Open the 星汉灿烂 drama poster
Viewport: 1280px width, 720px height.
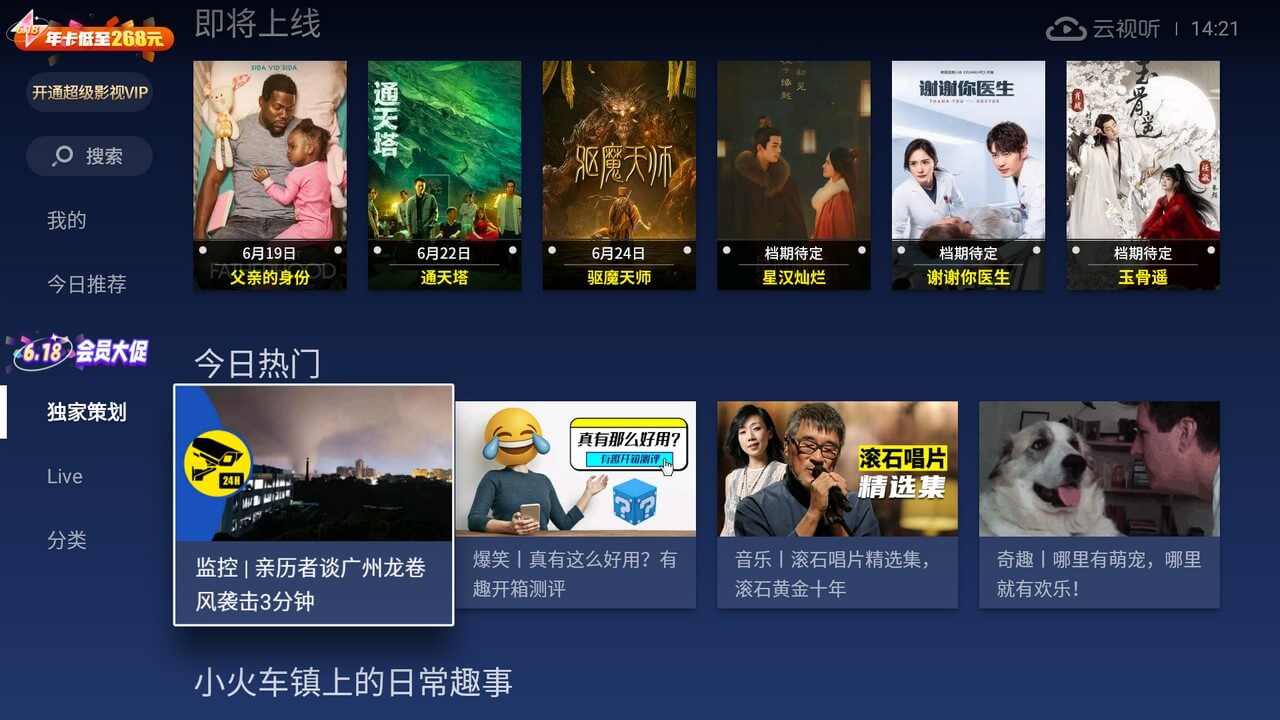click(x=794, y=175)
